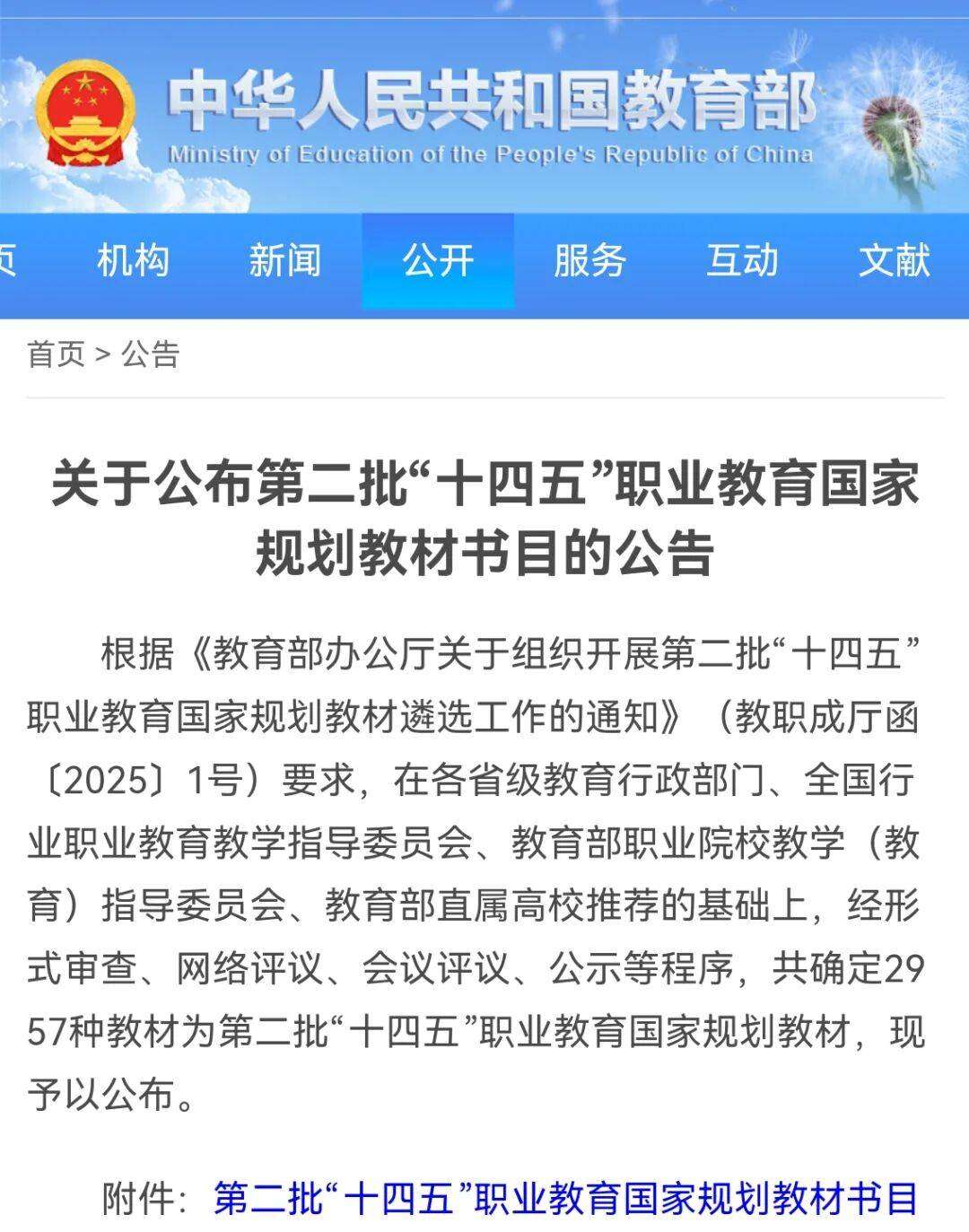This screenshot has width=969, height=1232.
Task: Go to the 服务 section
Action: [589, 261]
